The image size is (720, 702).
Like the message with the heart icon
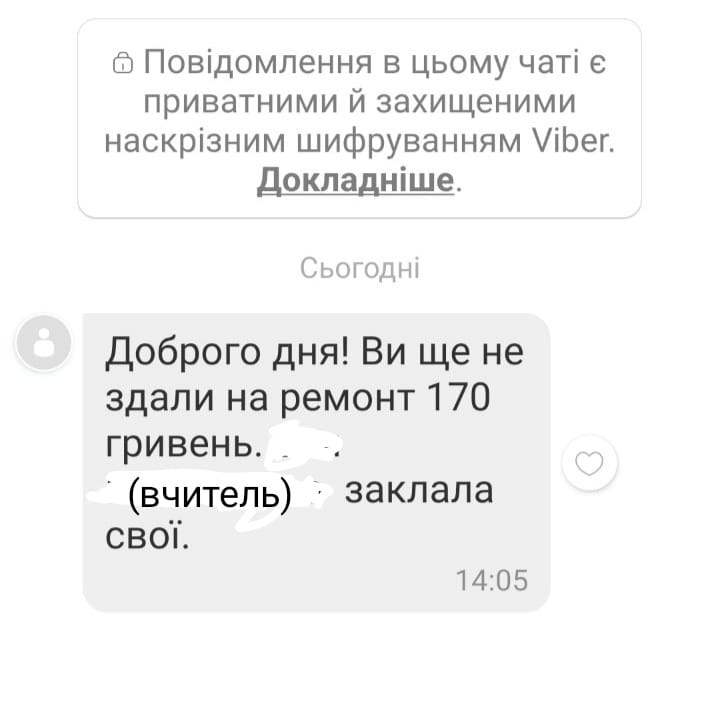[x=590, y=464]
